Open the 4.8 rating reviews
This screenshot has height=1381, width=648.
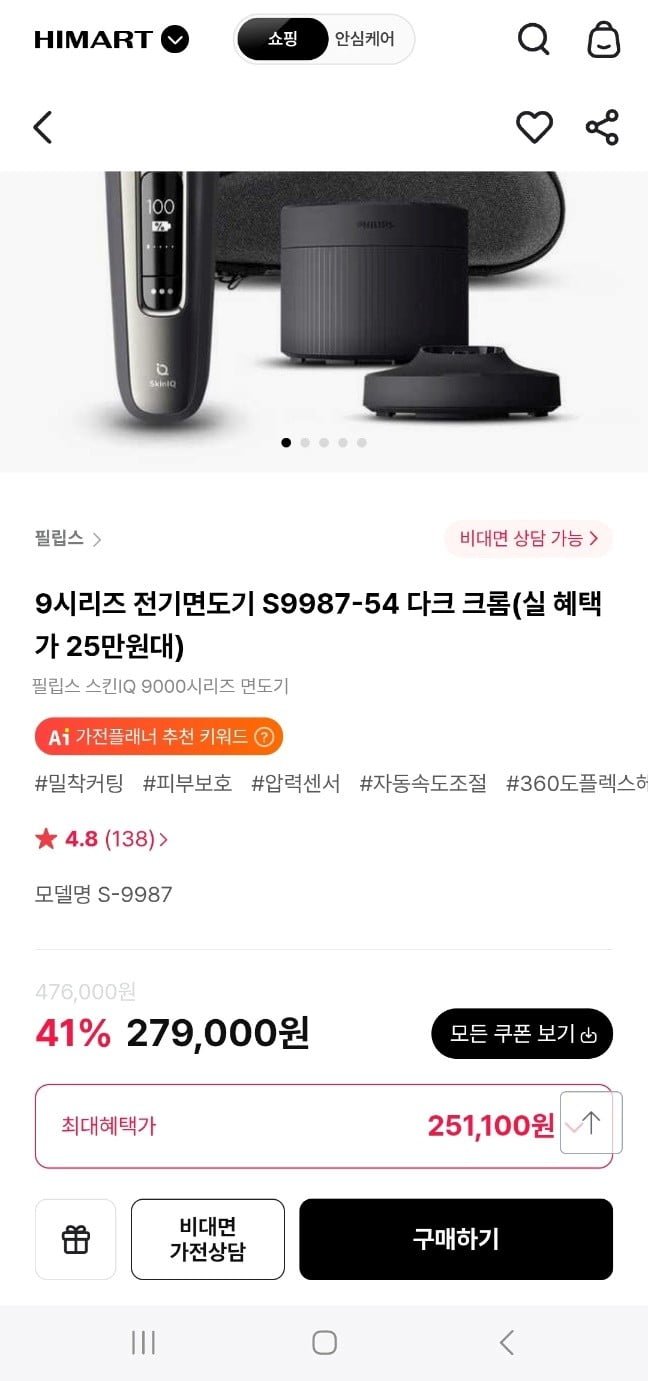(101, 839)
